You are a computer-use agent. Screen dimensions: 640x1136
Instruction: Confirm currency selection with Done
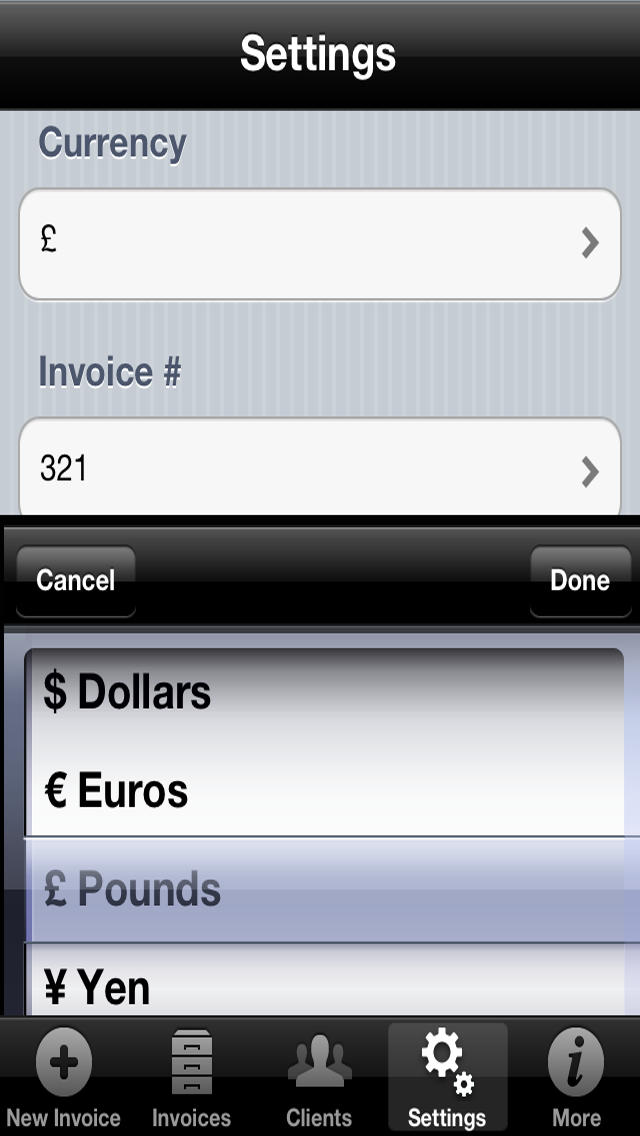[580, 580]
